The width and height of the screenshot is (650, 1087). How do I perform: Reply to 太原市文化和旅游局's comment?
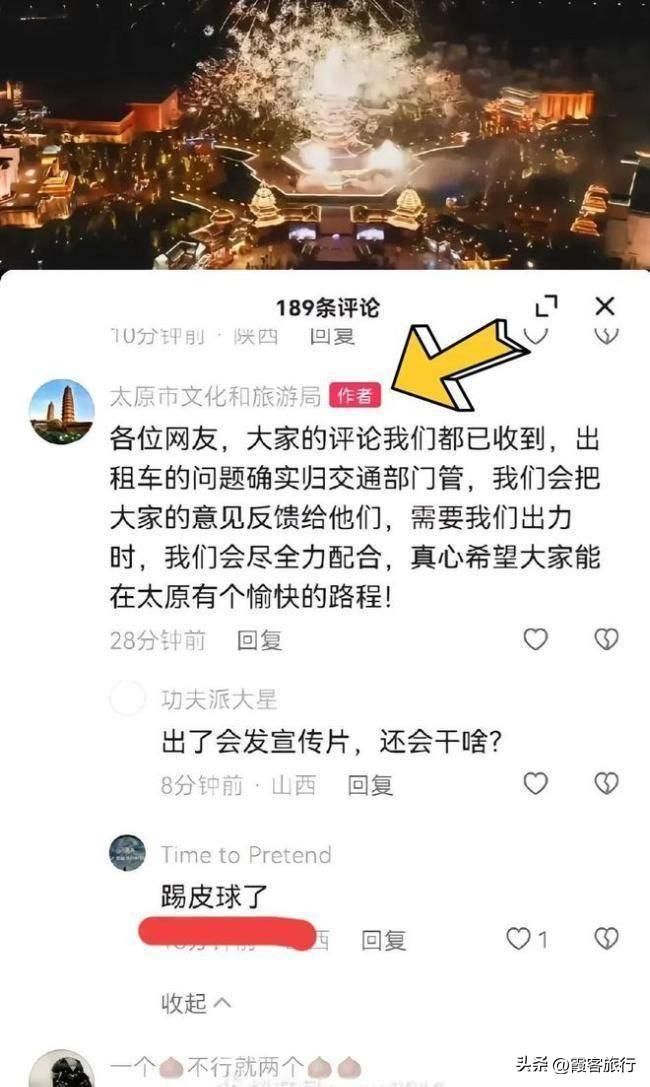[259, 641]
